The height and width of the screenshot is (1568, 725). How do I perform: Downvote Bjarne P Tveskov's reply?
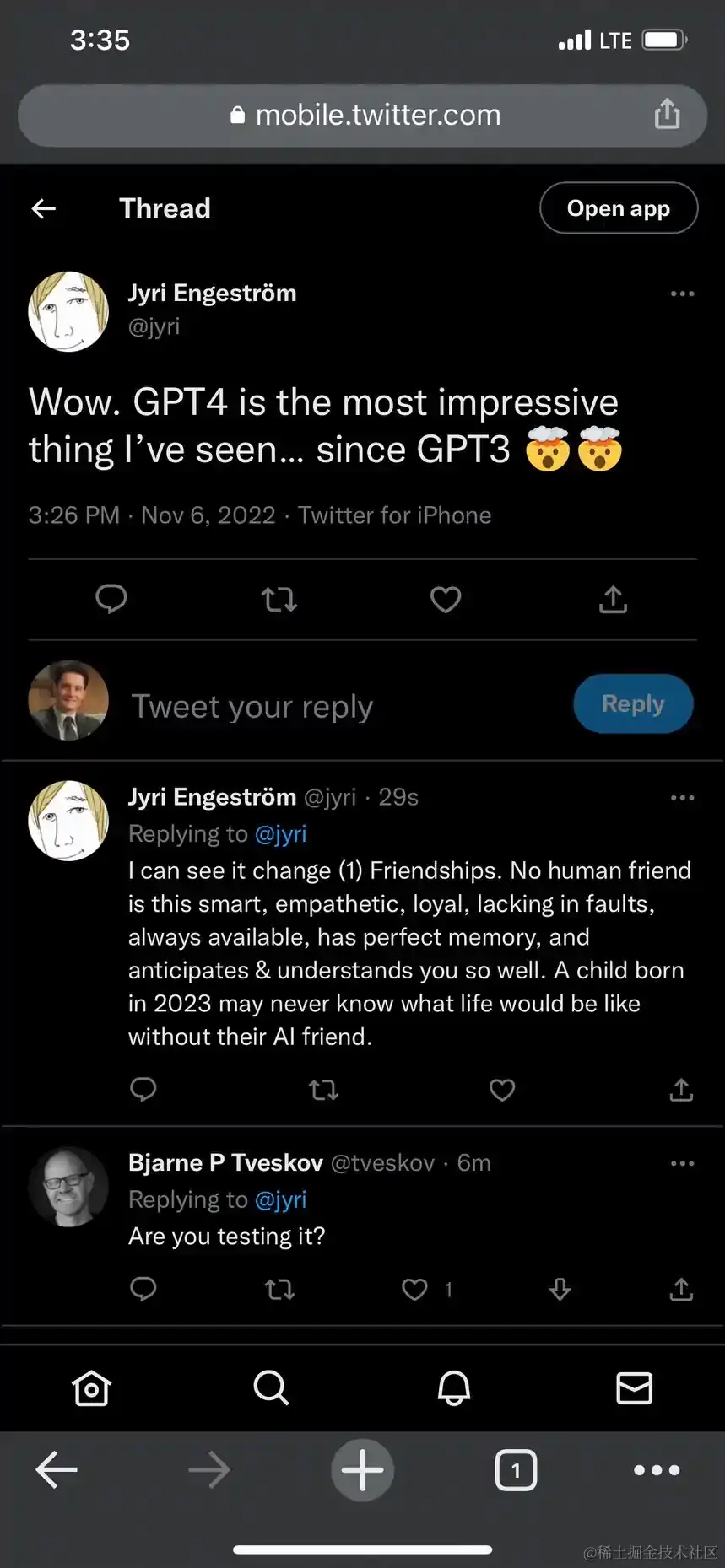(x=560, y=1289)
